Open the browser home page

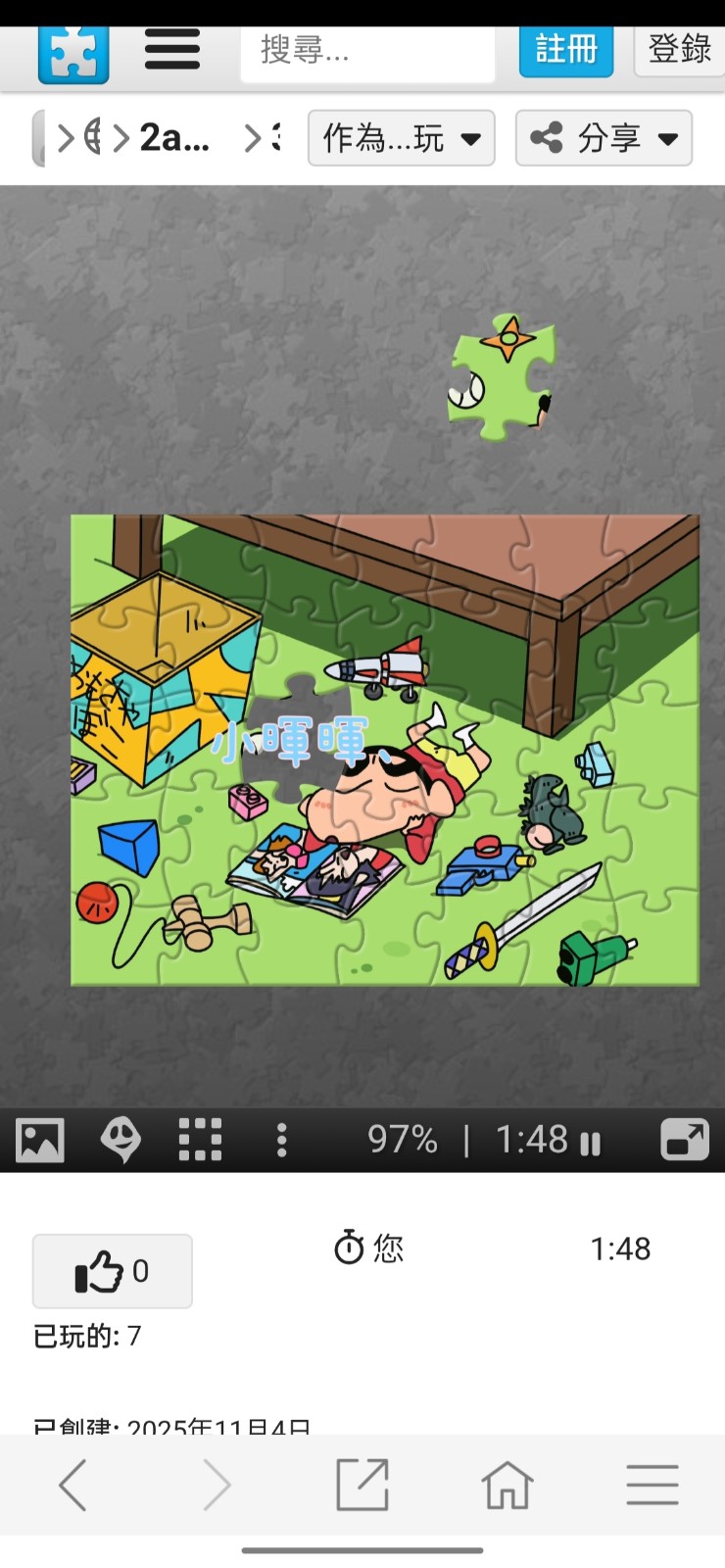tap(507, 1485)
